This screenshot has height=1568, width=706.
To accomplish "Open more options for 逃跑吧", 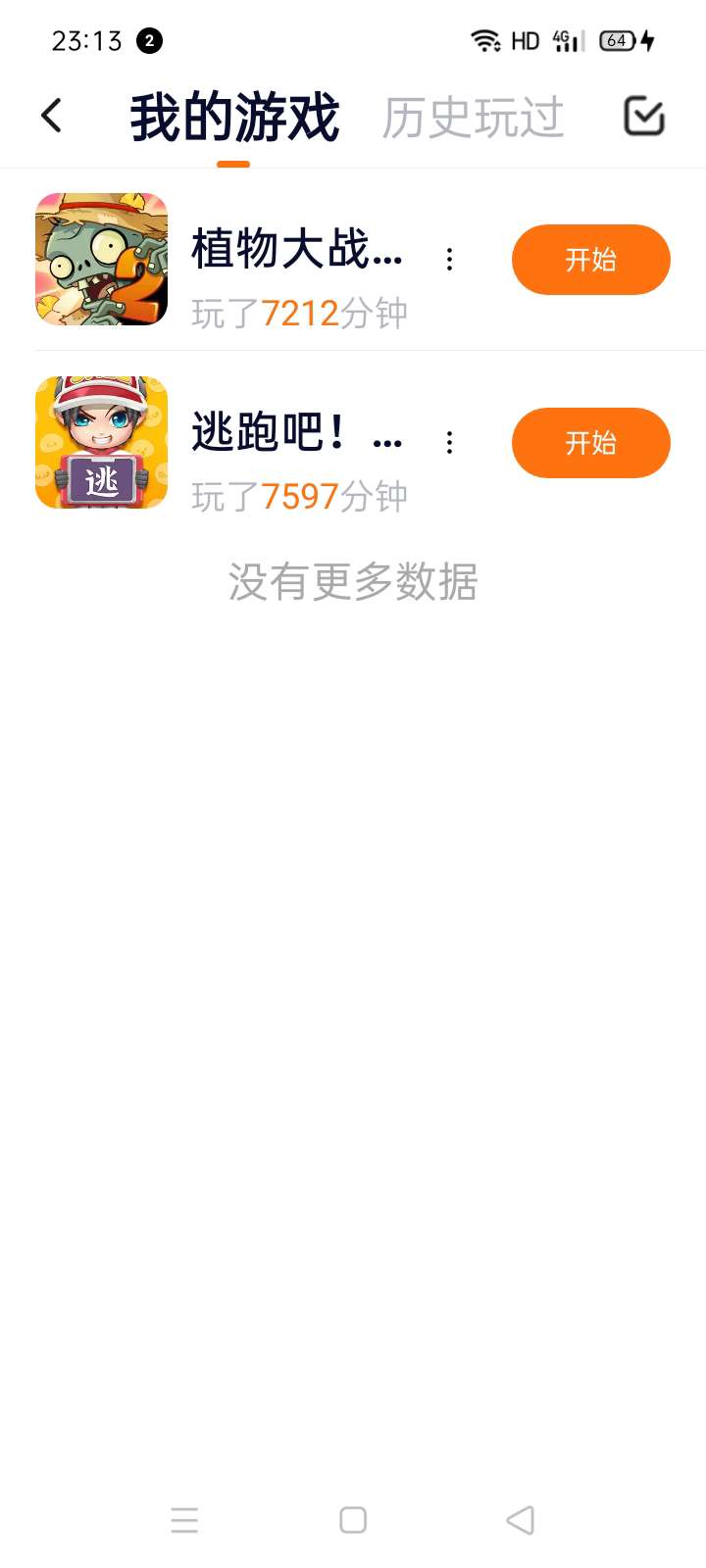I will click(x=449, y=443).
